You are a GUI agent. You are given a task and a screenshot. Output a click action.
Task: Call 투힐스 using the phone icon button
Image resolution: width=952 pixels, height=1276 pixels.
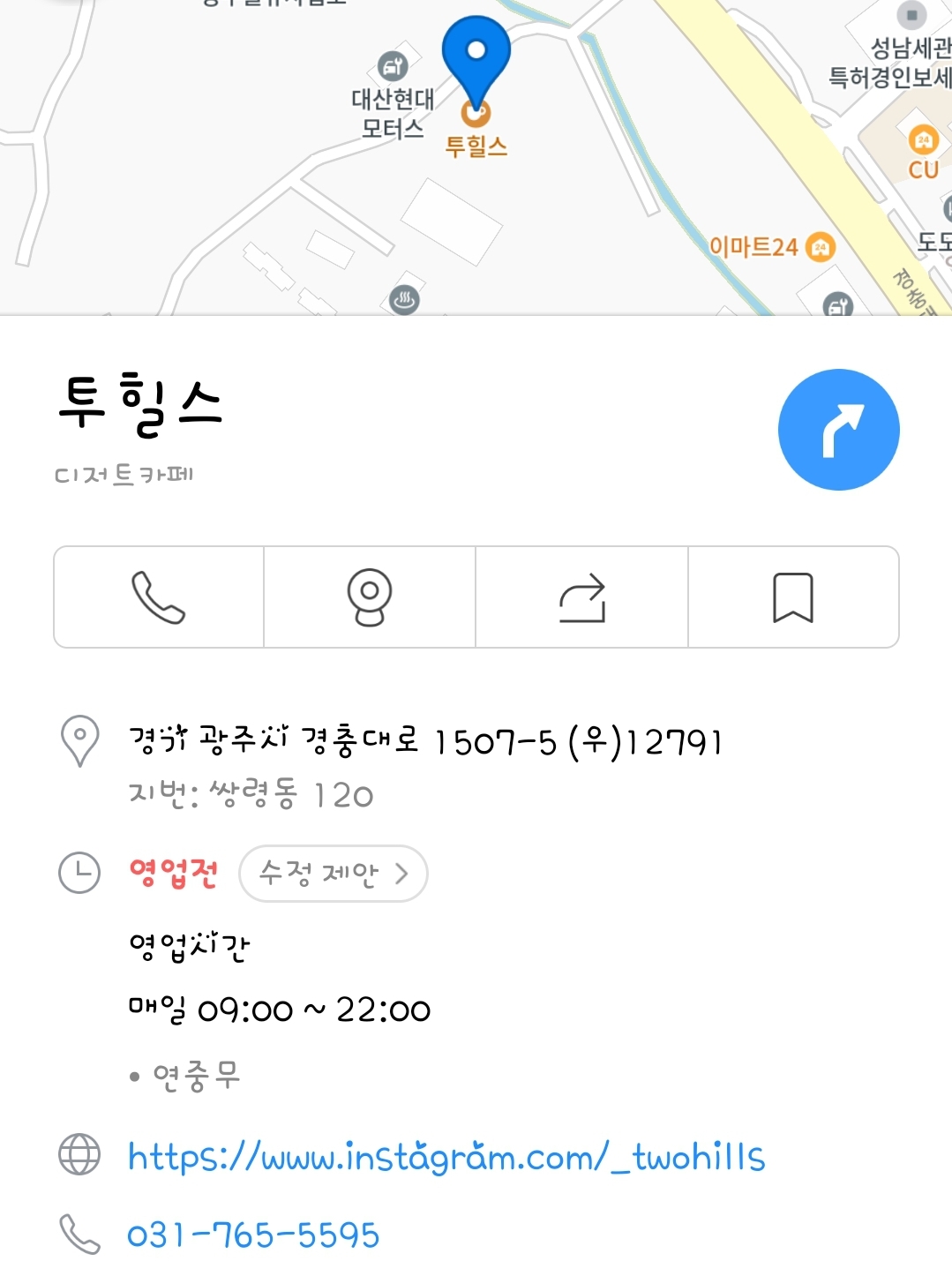click(x=159, y=597)
